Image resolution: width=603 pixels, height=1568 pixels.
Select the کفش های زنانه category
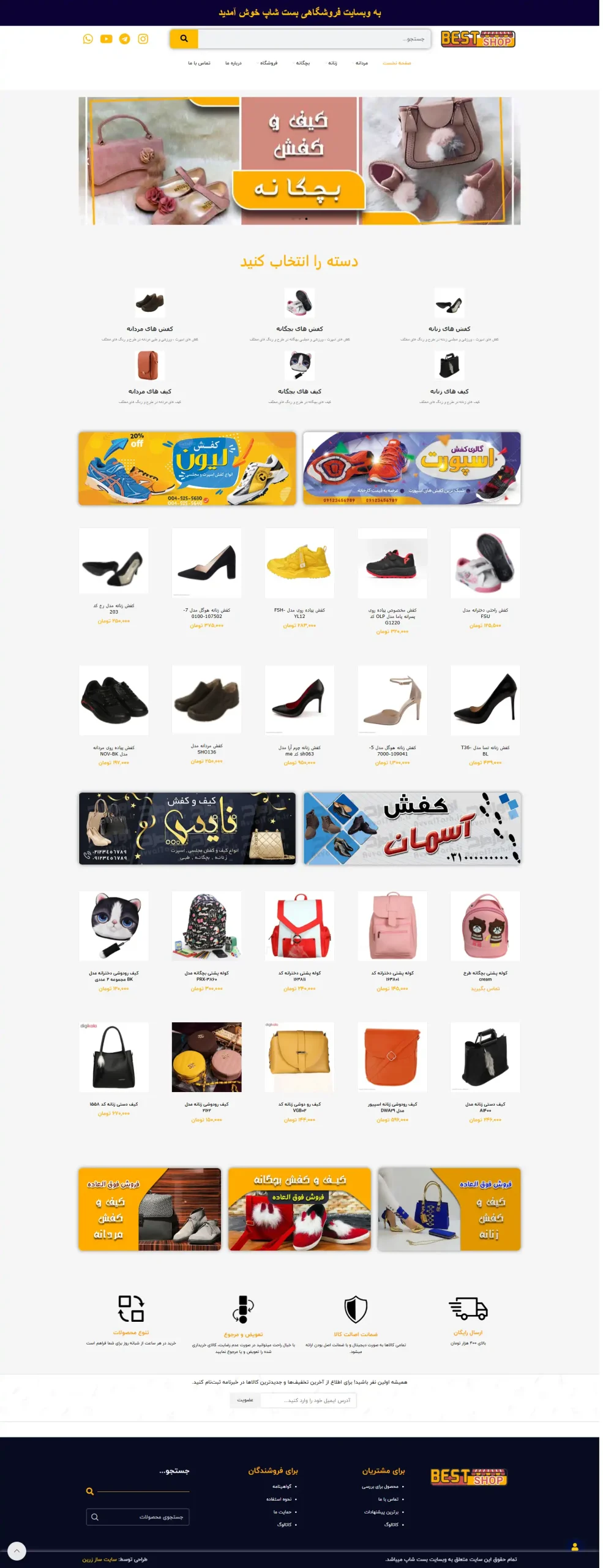(449, 328)
